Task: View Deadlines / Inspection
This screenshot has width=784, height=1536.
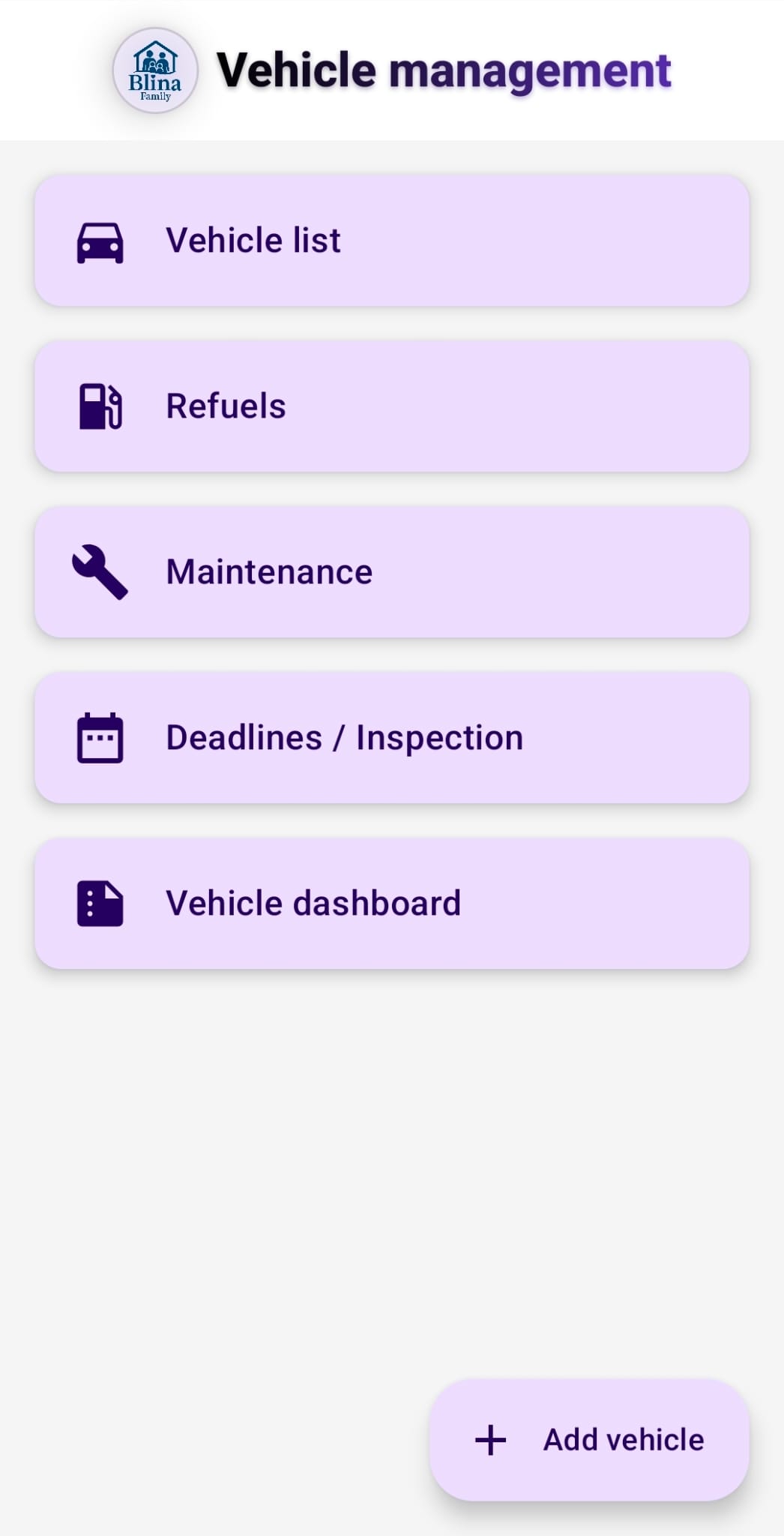Action: pos(391,738)
